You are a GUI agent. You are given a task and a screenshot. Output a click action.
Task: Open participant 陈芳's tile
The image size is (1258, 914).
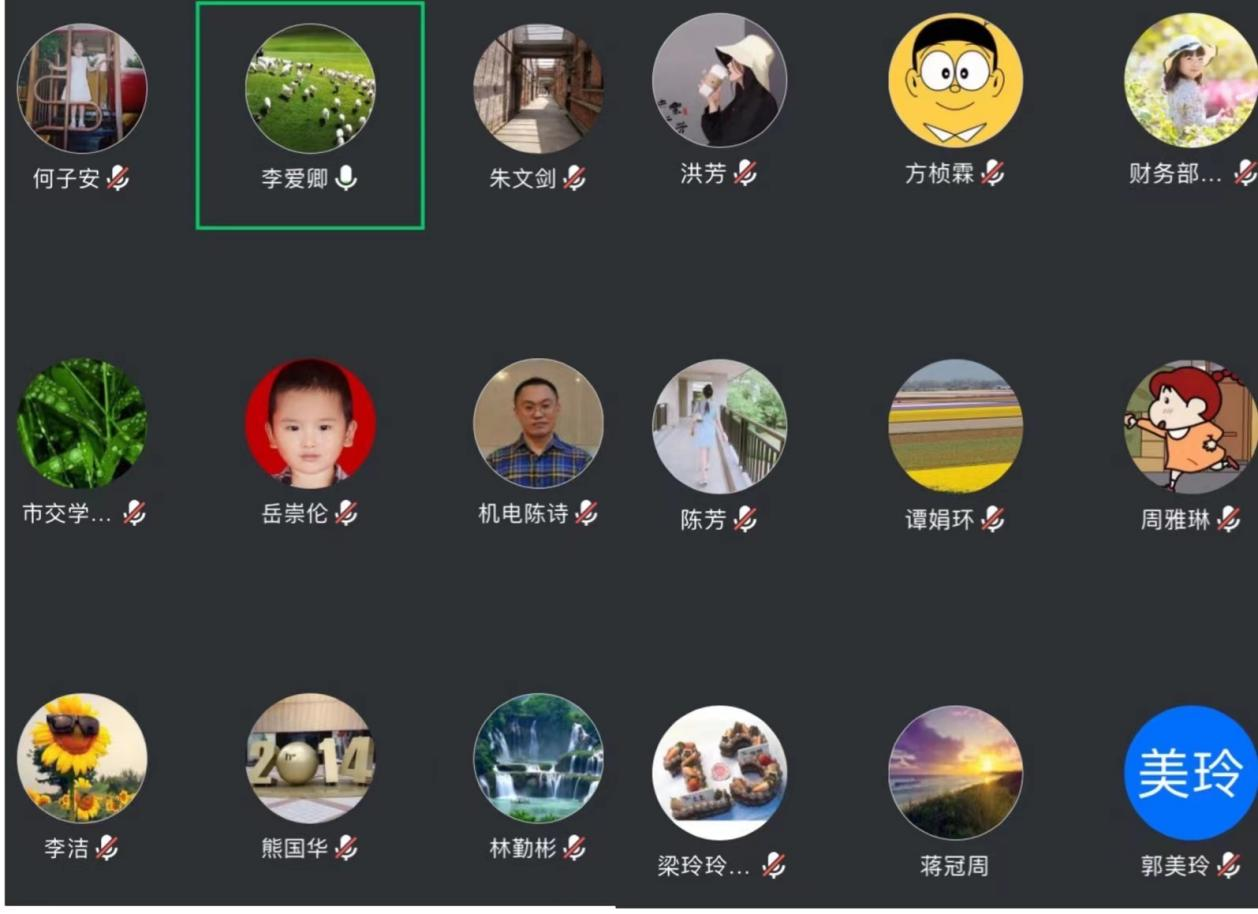pyautogui.click(x=719, y=427)
